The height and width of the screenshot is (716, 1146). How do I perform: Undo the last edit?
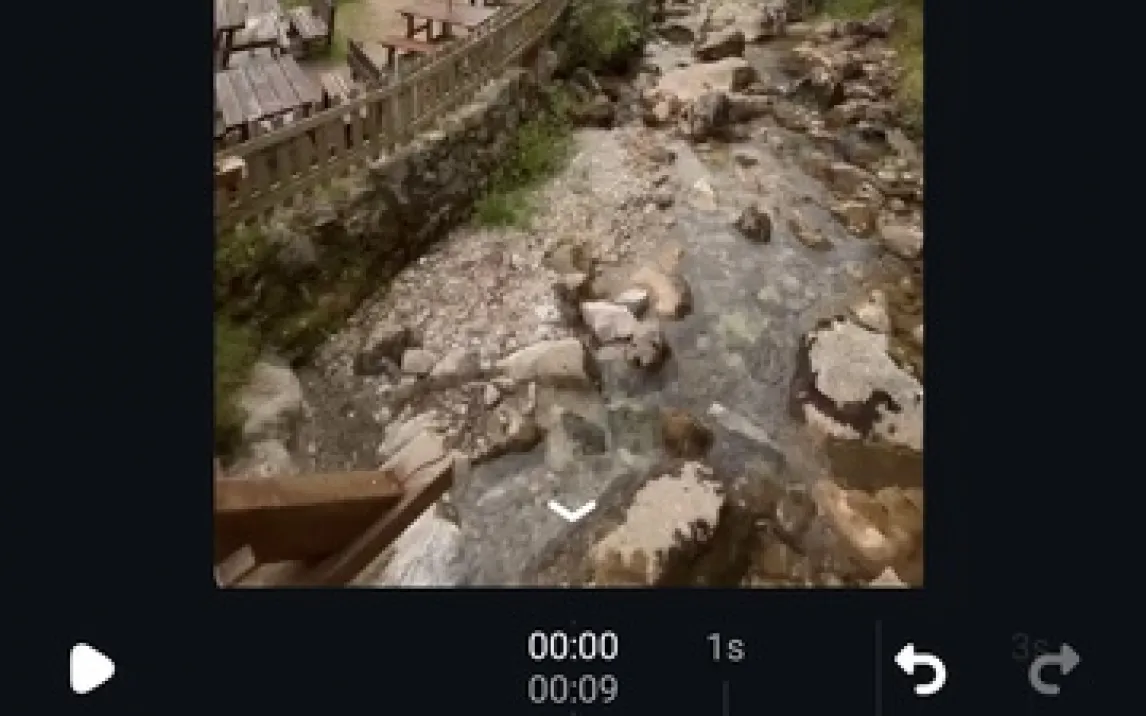[921, 669]
